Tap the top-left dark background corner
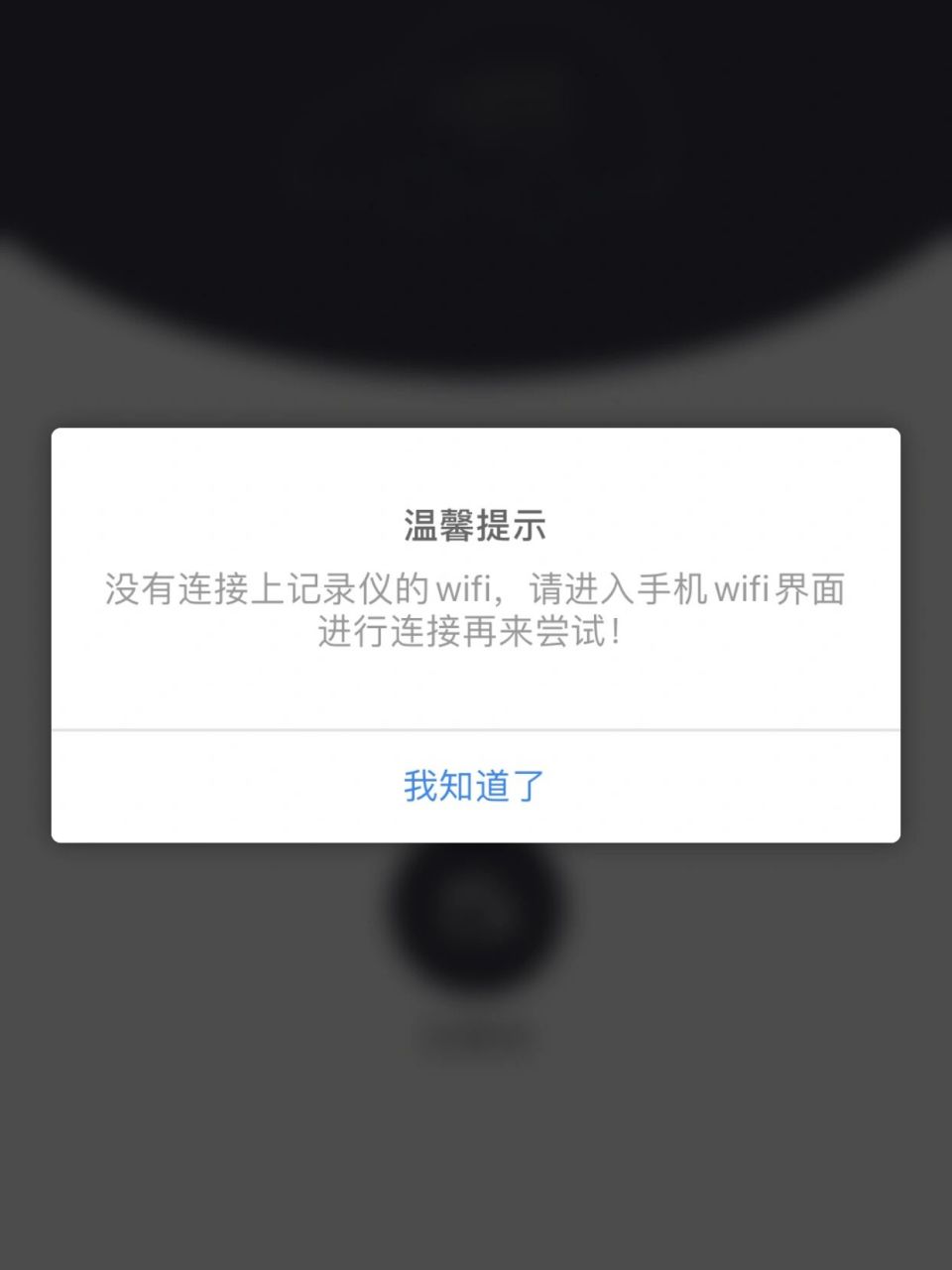 click(40, 40)
